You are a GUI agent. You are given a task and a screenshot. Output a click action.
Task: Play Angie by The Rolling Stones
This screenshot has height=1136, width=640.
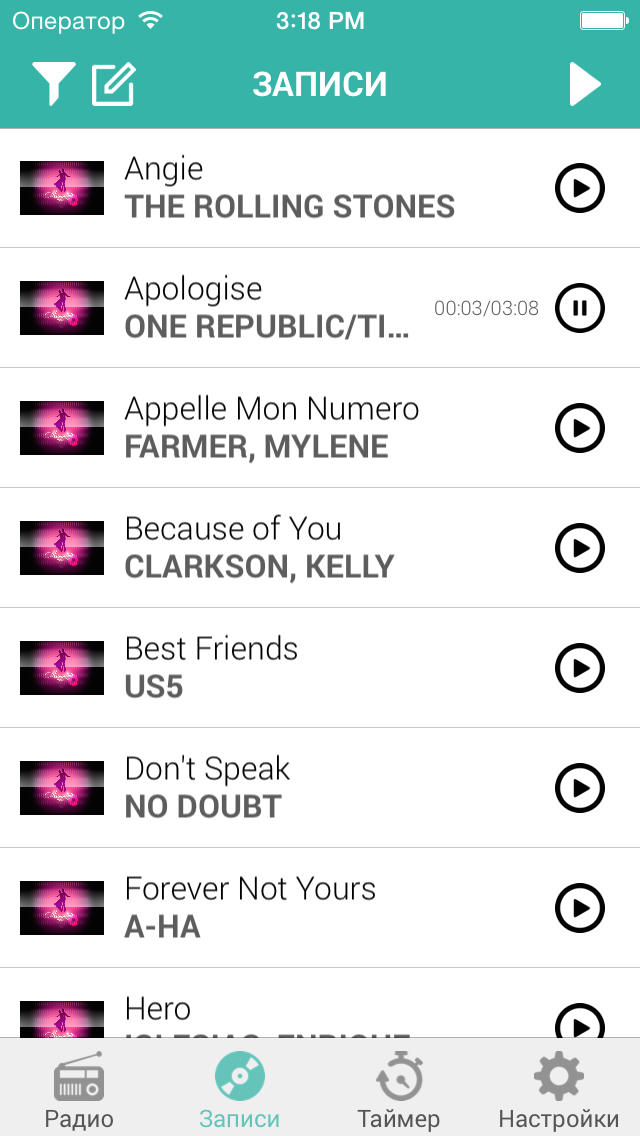pyautogui.click(x=580, y=188)
